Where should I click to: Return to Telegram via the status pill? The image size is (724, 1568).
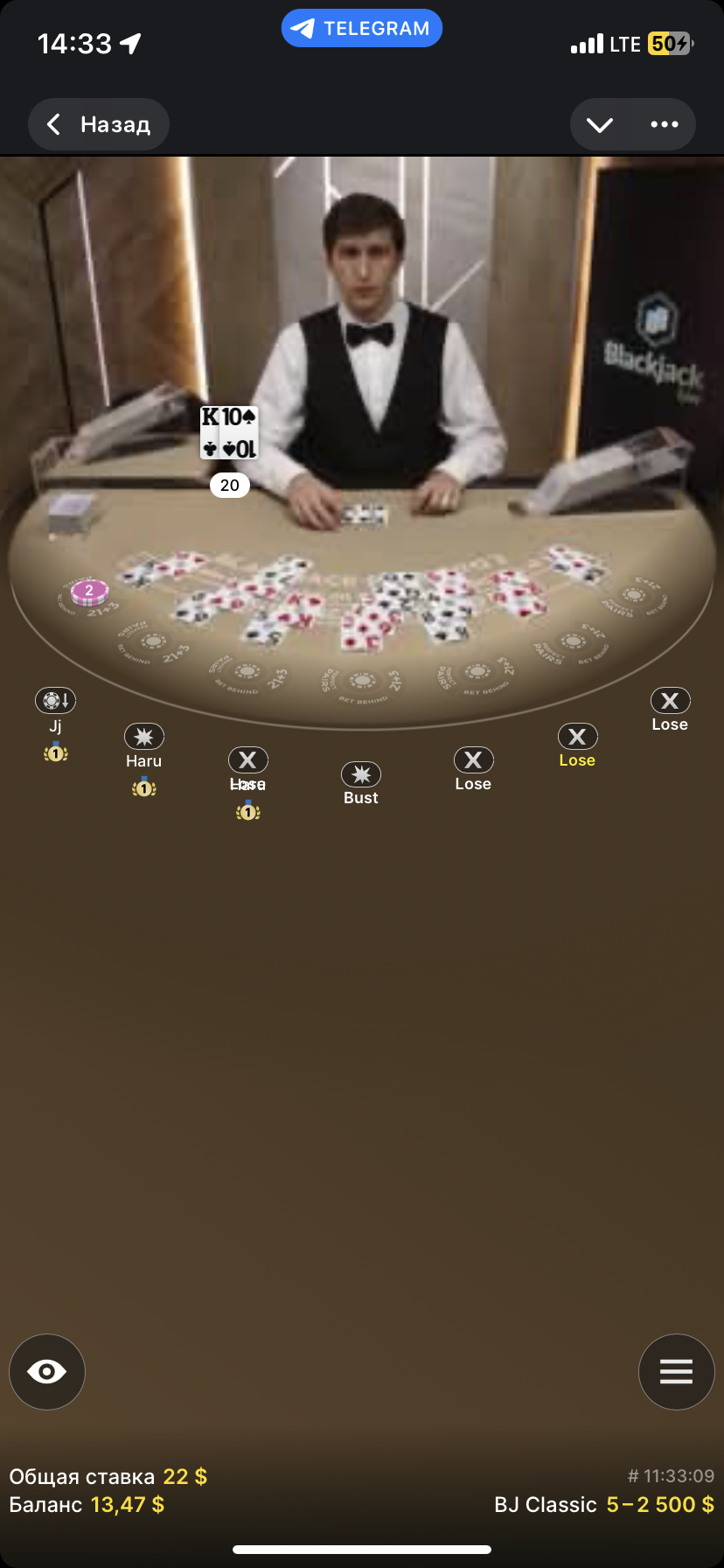(x=361, y=28)
